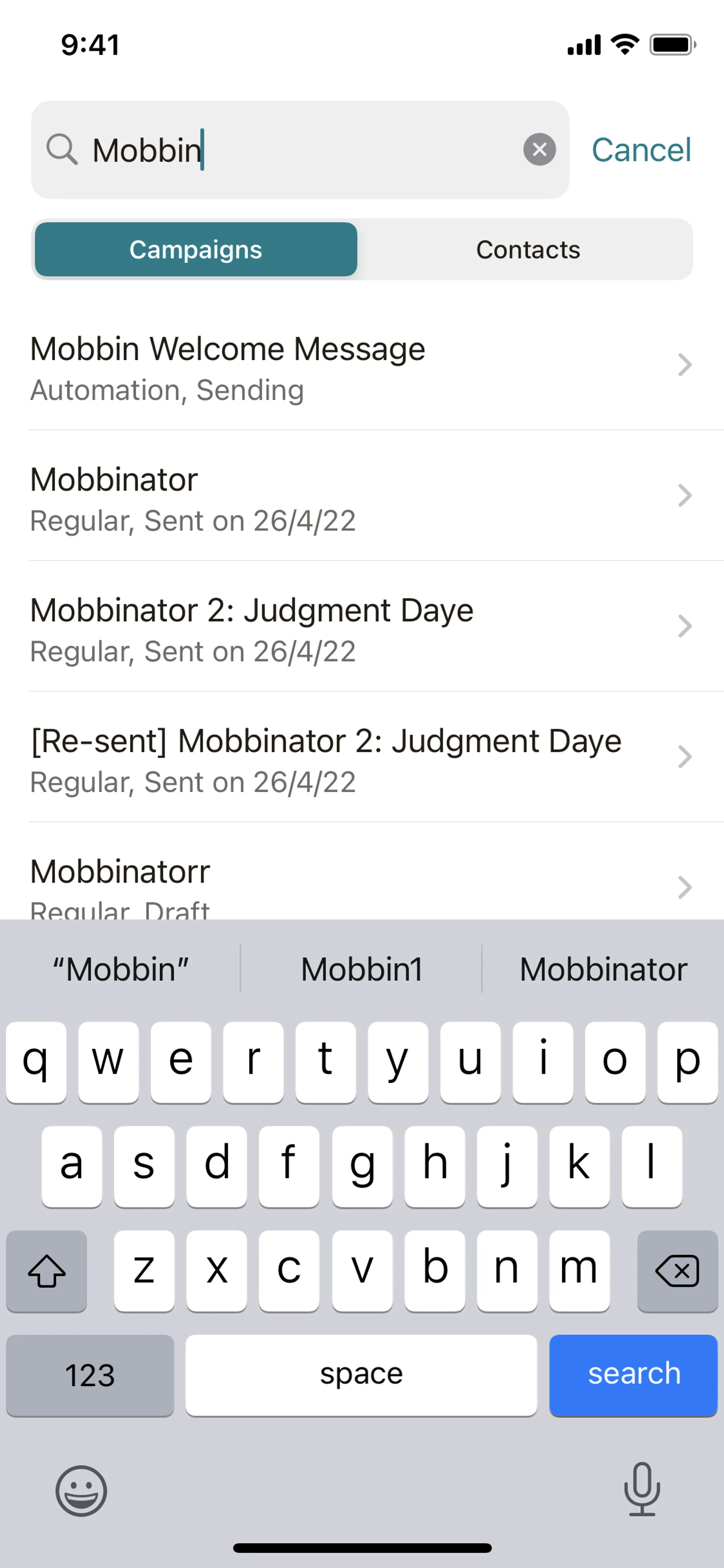724x1568 pixels.
Task: Switch keyboard to numbers with 123 key
Action: [90, 1375]
